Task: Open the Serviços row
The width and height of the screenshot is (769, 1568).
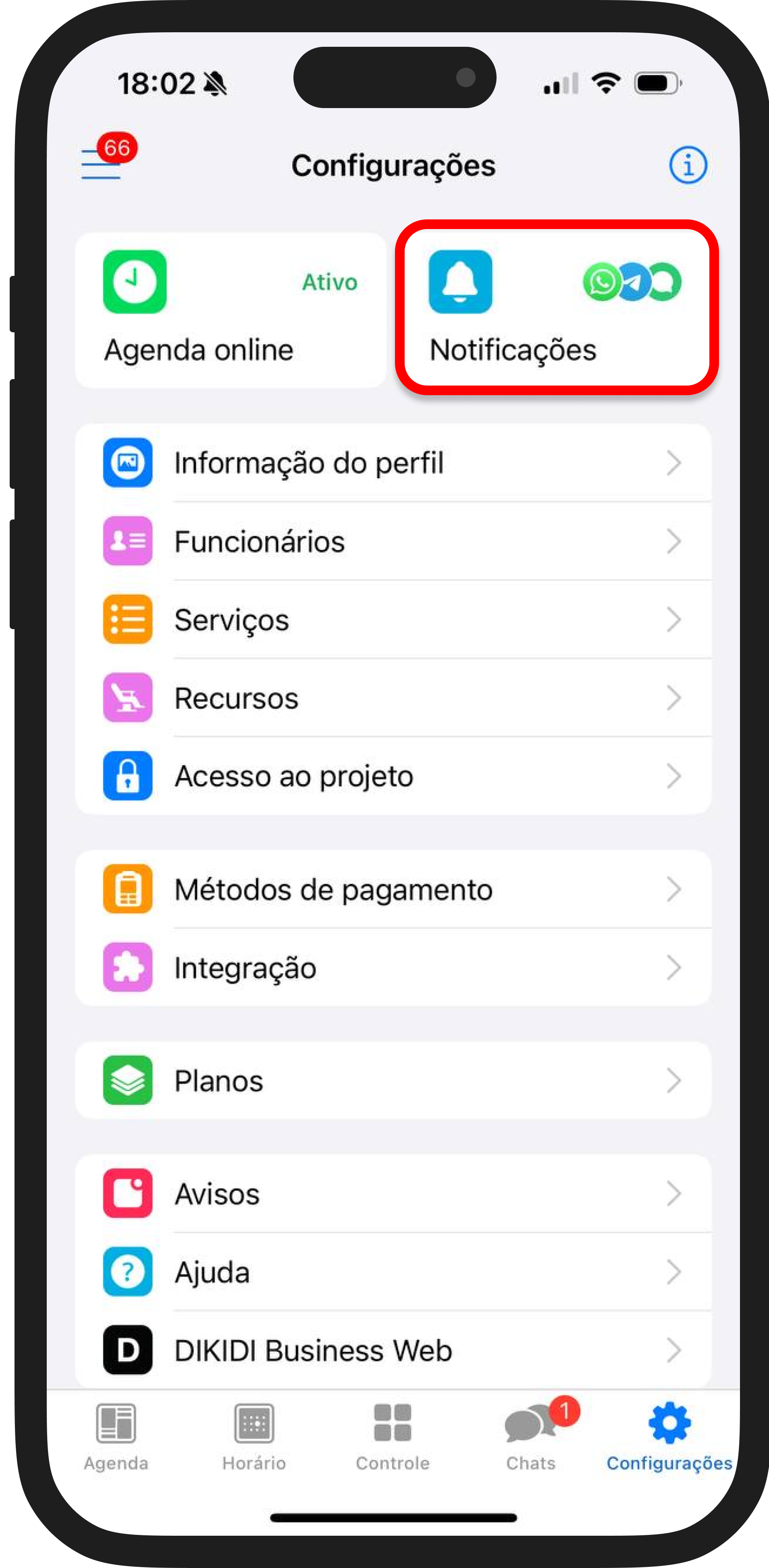Action: click(393, 619)
